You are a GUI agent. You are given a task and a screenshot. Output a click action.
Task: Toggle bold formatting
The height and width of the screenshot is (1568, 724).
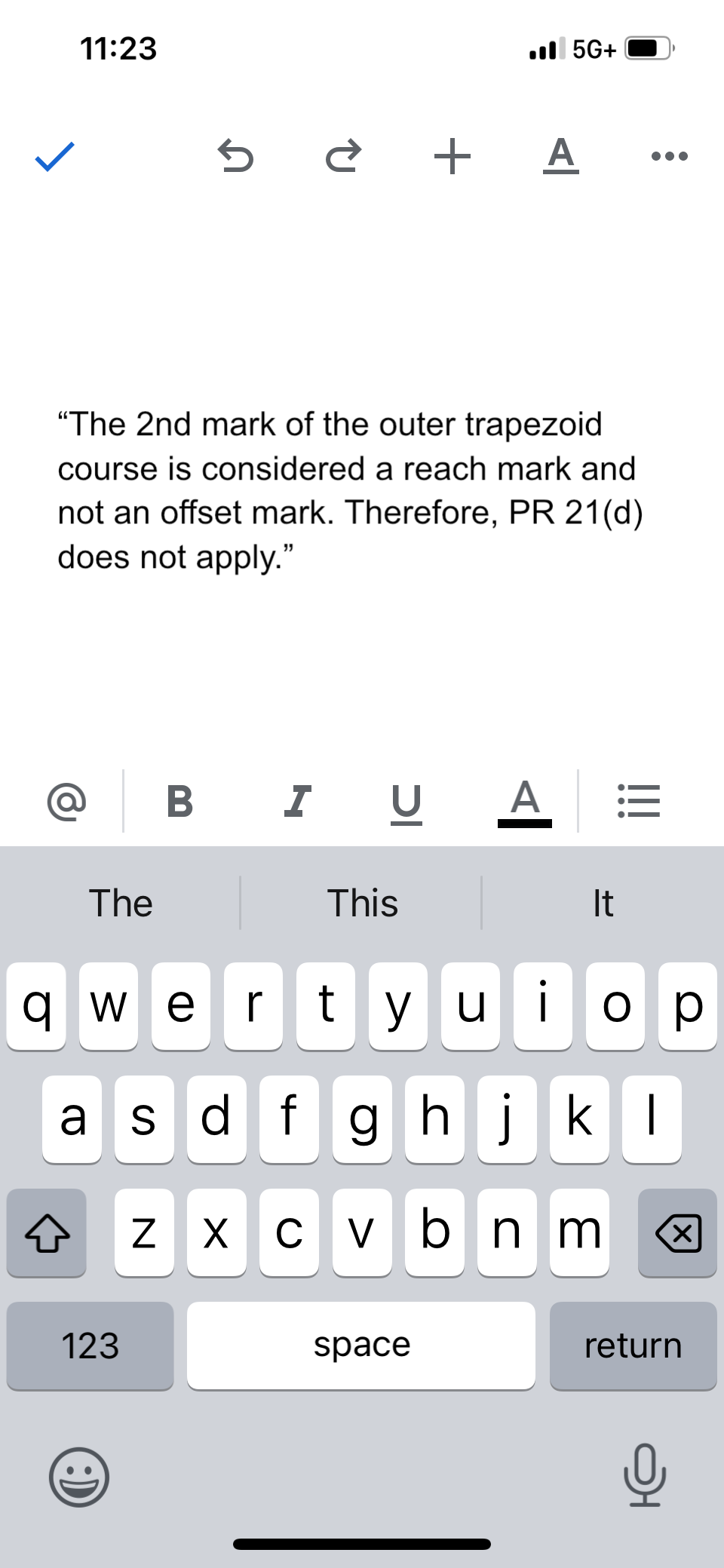[179, 801]
